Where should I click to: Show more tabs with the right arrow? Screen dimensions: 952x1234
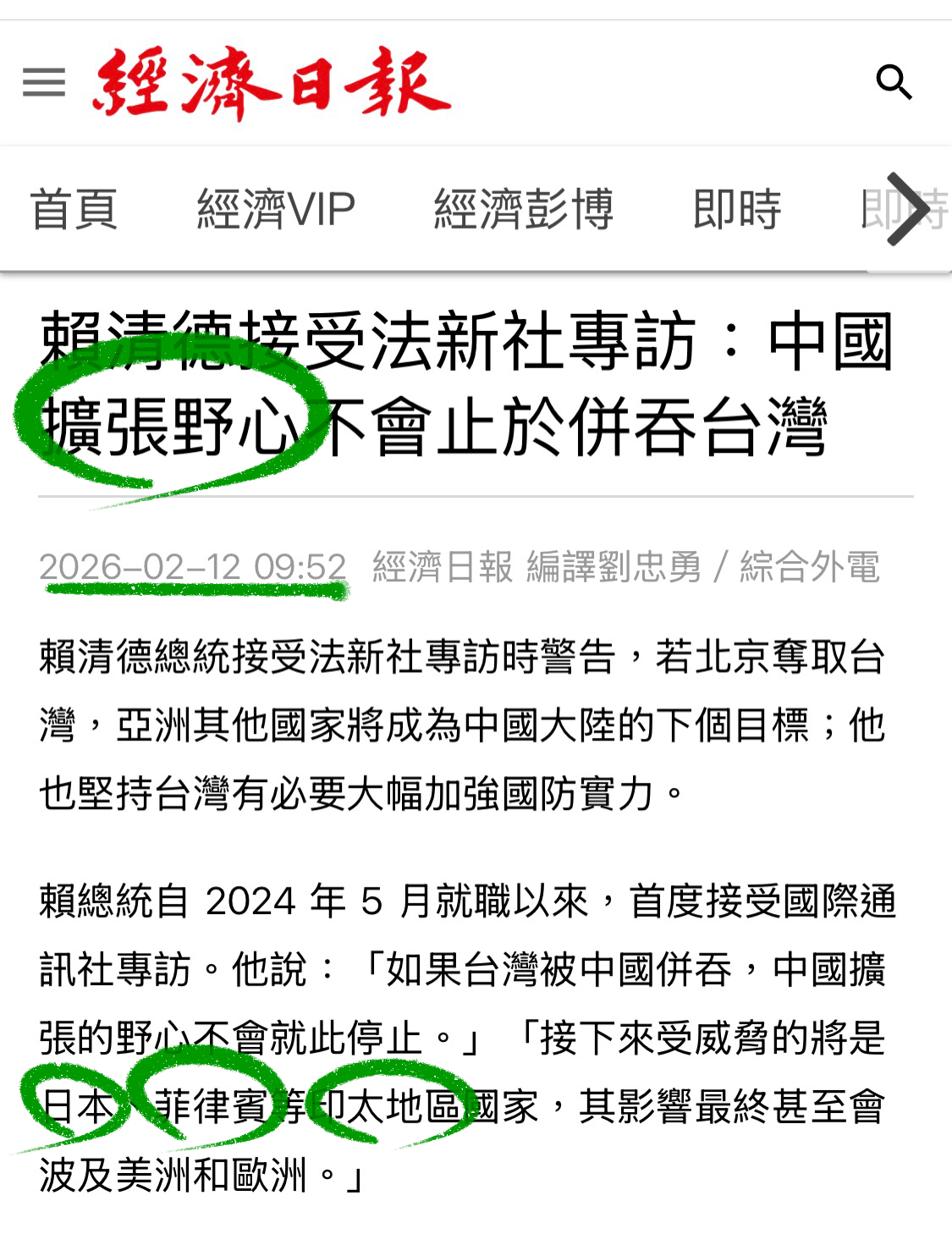coord(909,209)
